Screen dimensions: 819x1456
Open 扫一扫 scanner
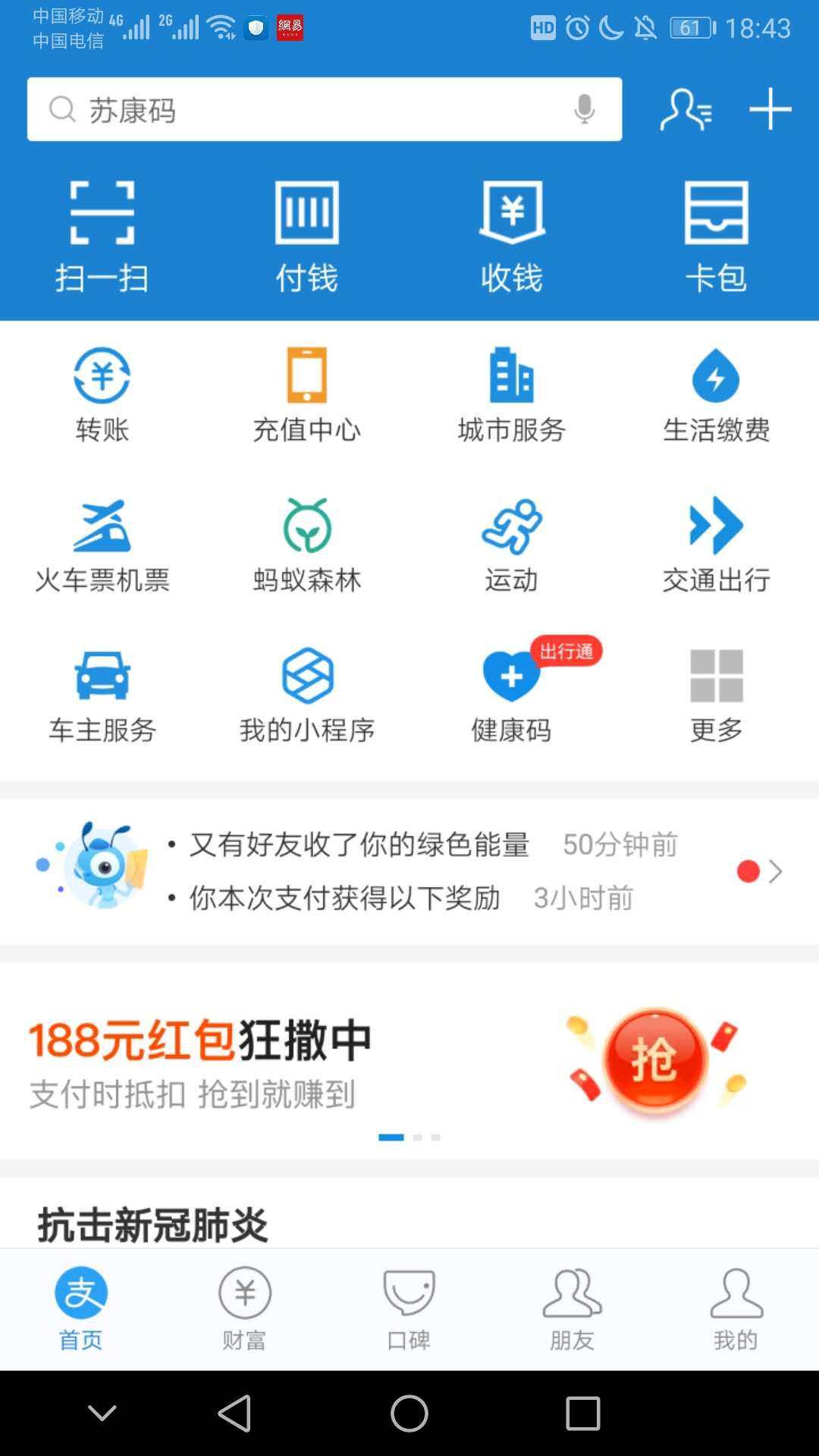click(102, 237)
